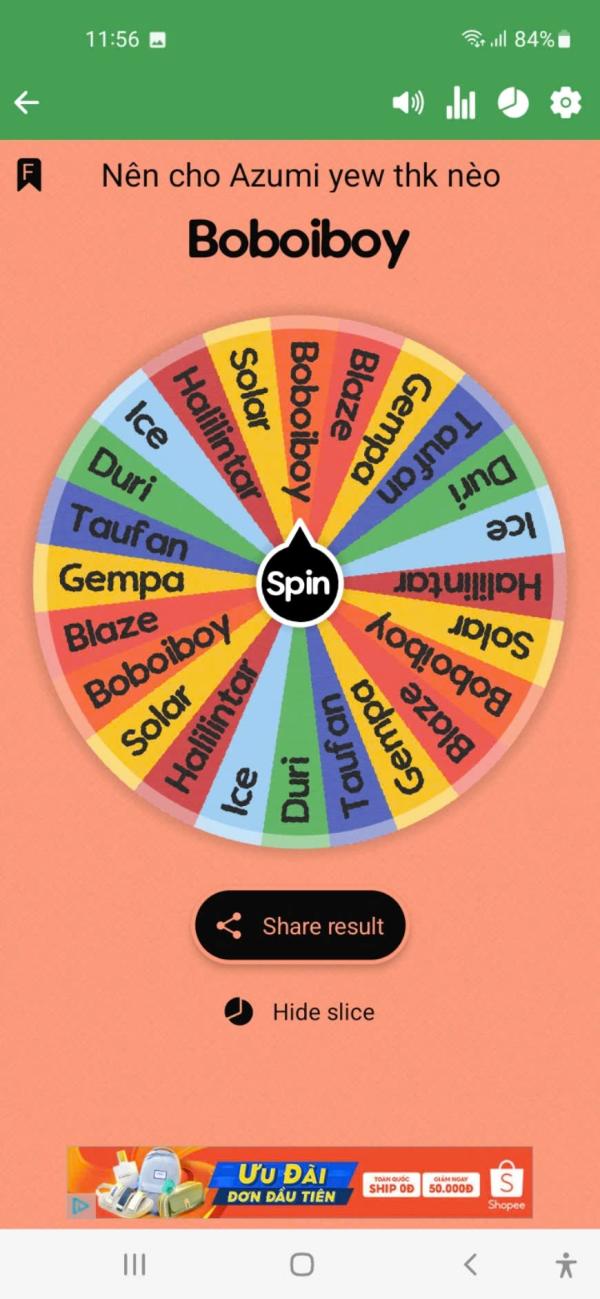Share result of the spin
Viewport: 600px width, 1299px height.
[300, 926]
